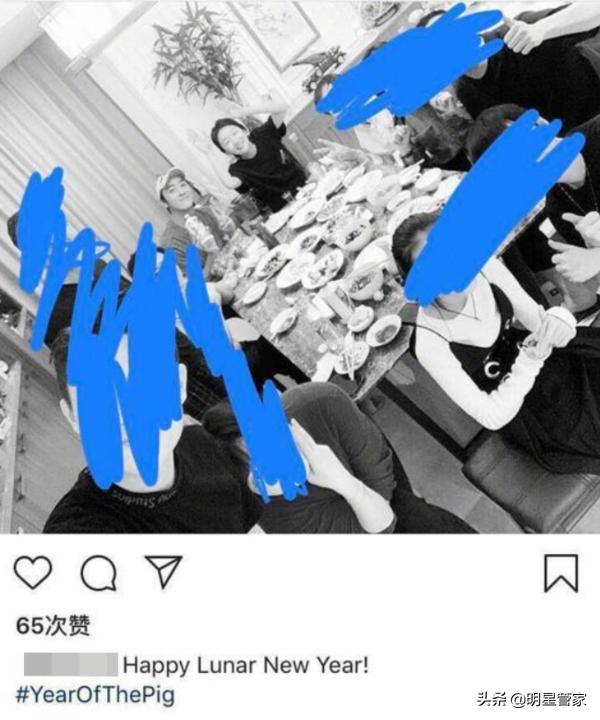View the 65 likes list
This screenshot has width=600, height=720.
point(53,626)
